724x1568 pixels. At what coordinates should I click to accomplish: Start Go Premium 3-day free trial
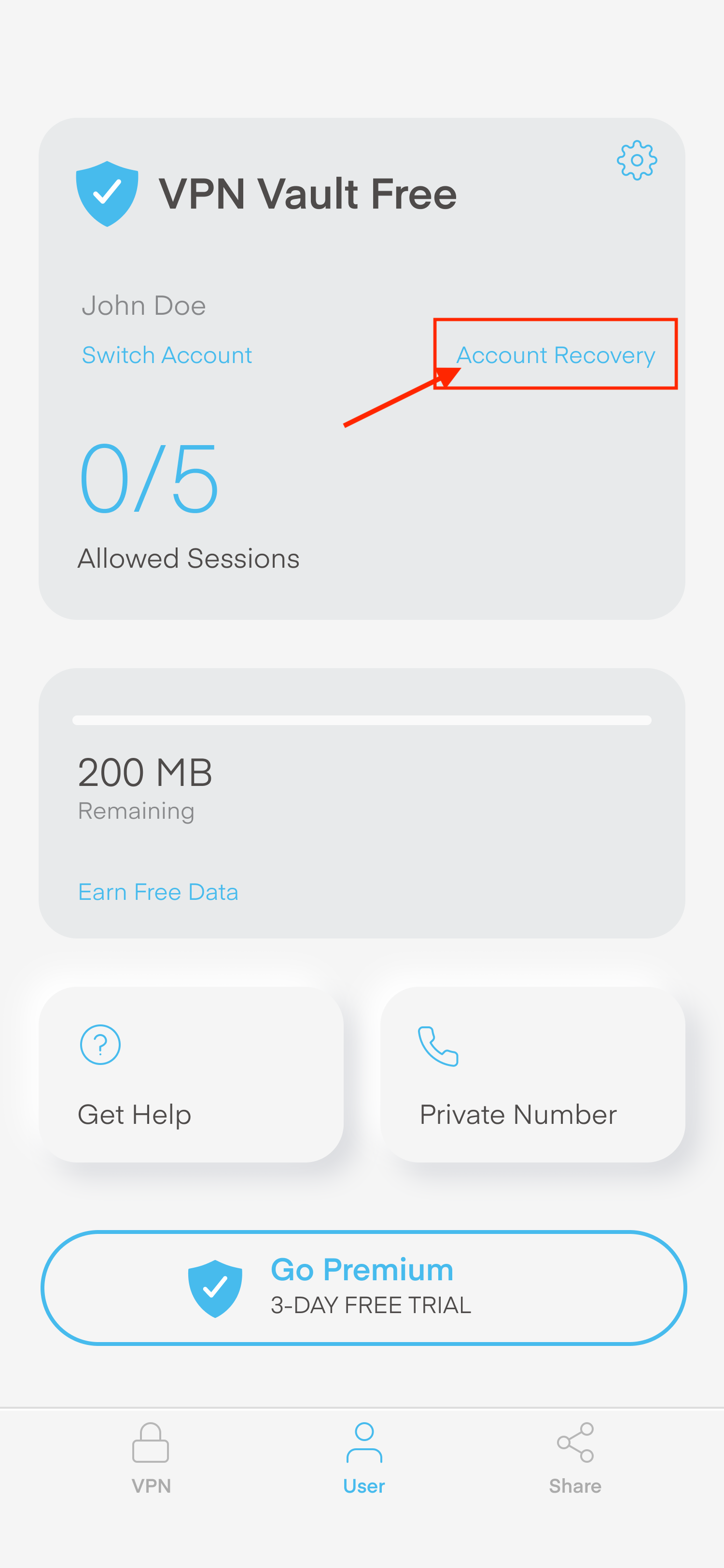pyautogui.click(x=363, y=1288)
